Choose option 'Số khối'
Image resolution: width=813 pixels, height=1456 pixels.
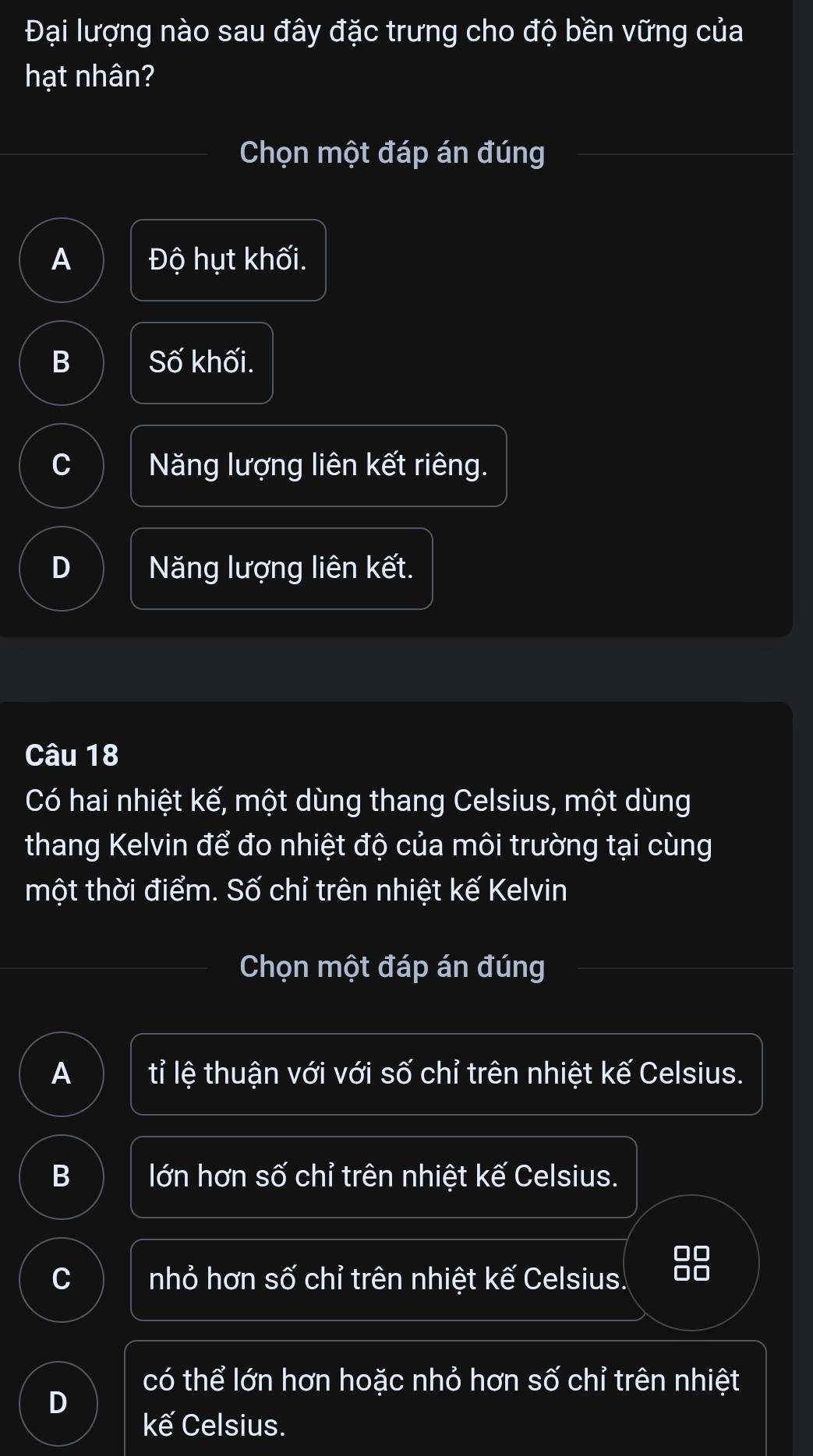201,362
